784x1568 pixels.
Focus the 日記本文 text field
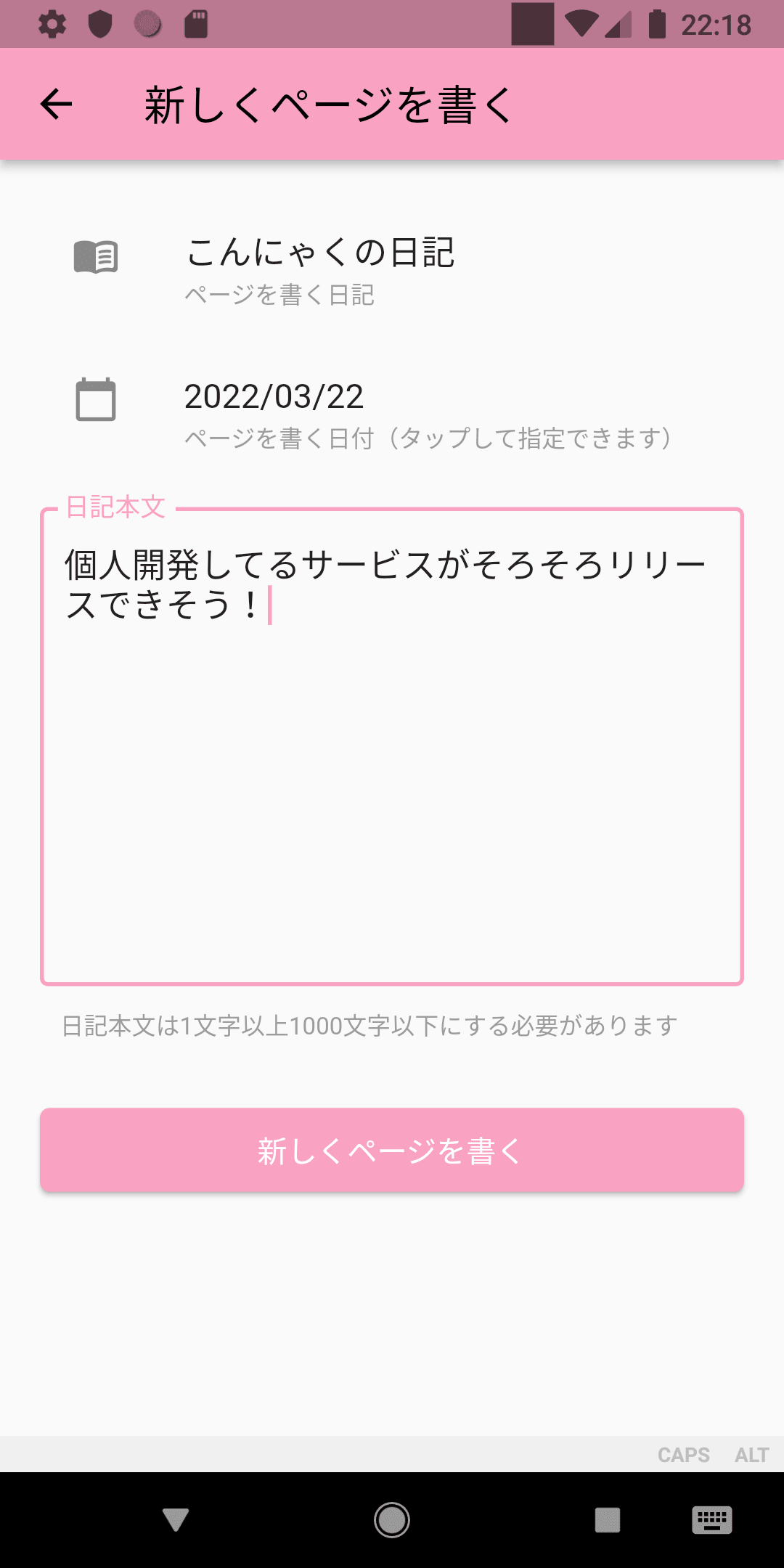pos(392,746)
